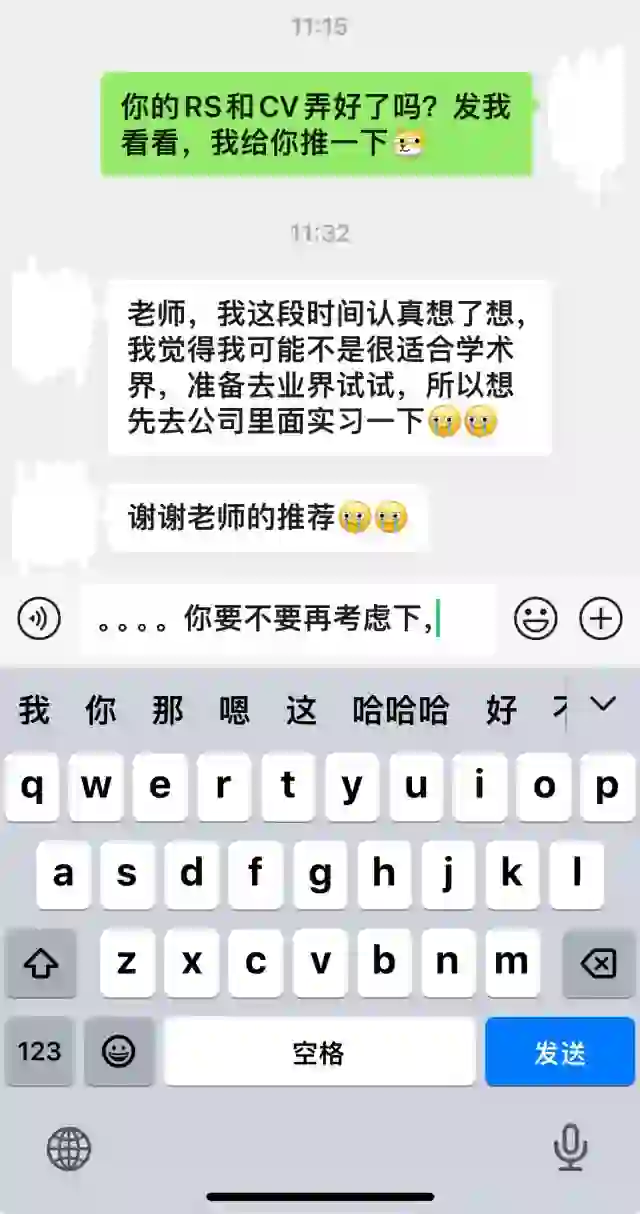Expand the candidate word list

click(x=603, y=705)
